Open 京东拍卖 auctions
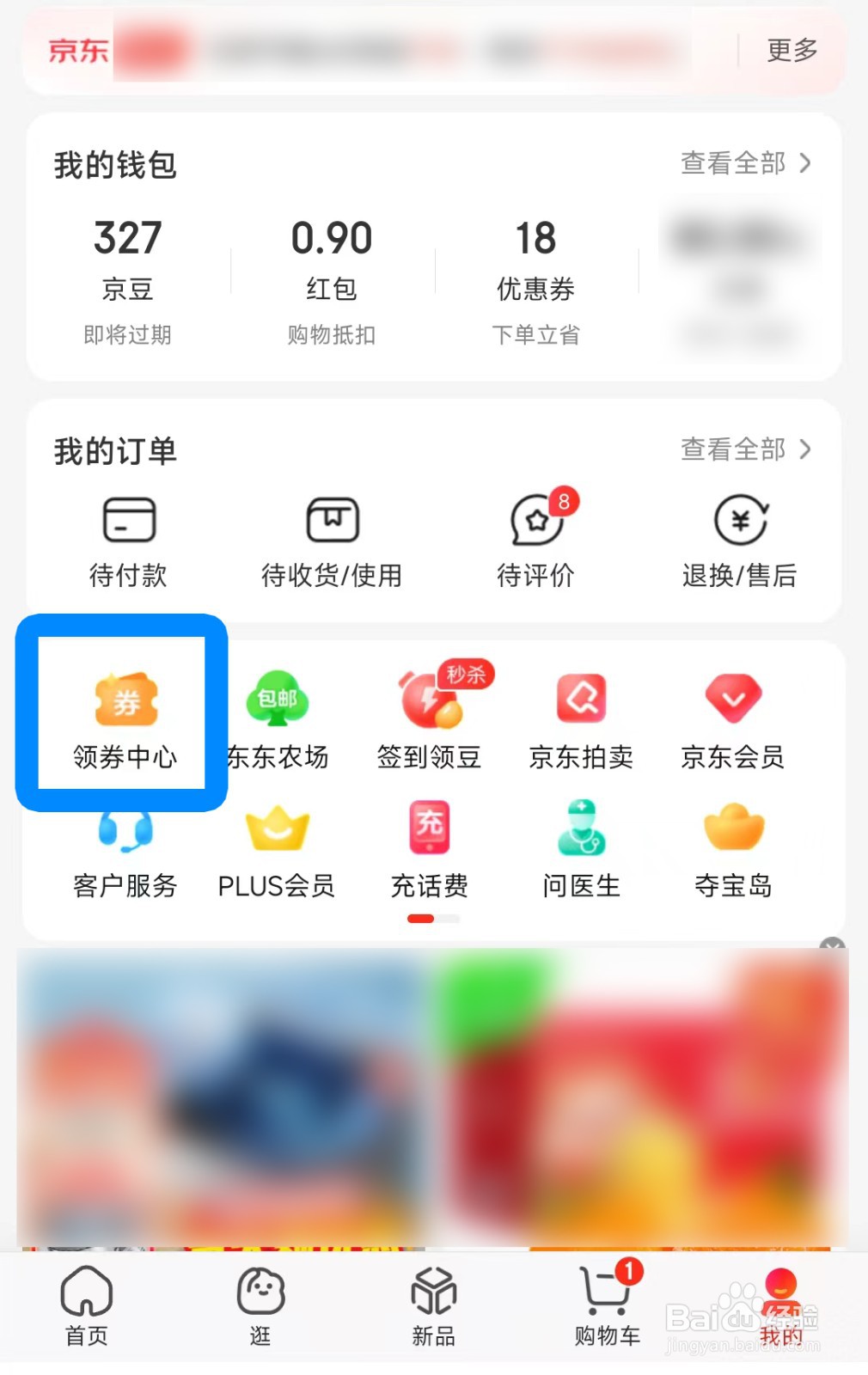 [581, 713]
